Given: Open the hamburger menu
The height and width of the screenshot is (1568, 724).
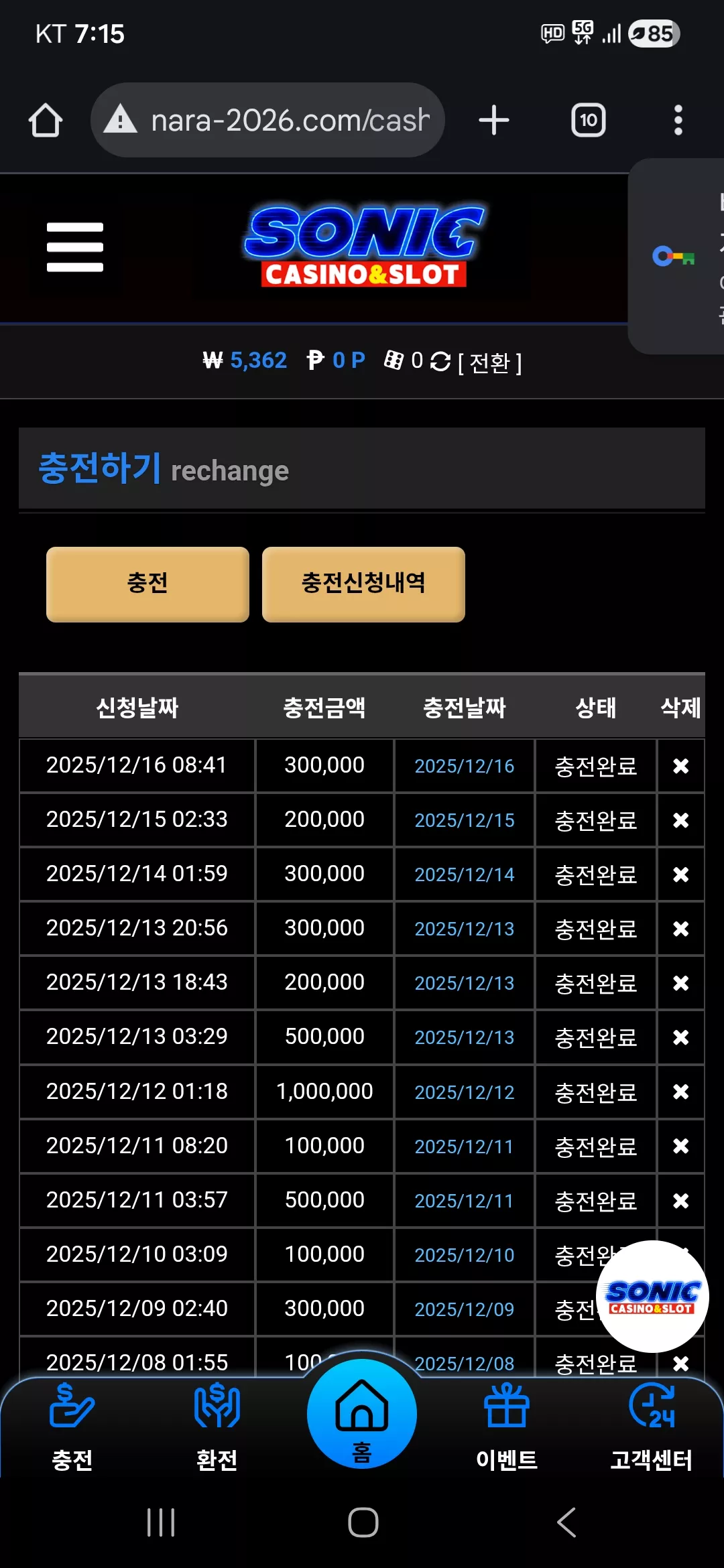Looking at the screenshot, I should click(x=75, y=247).
